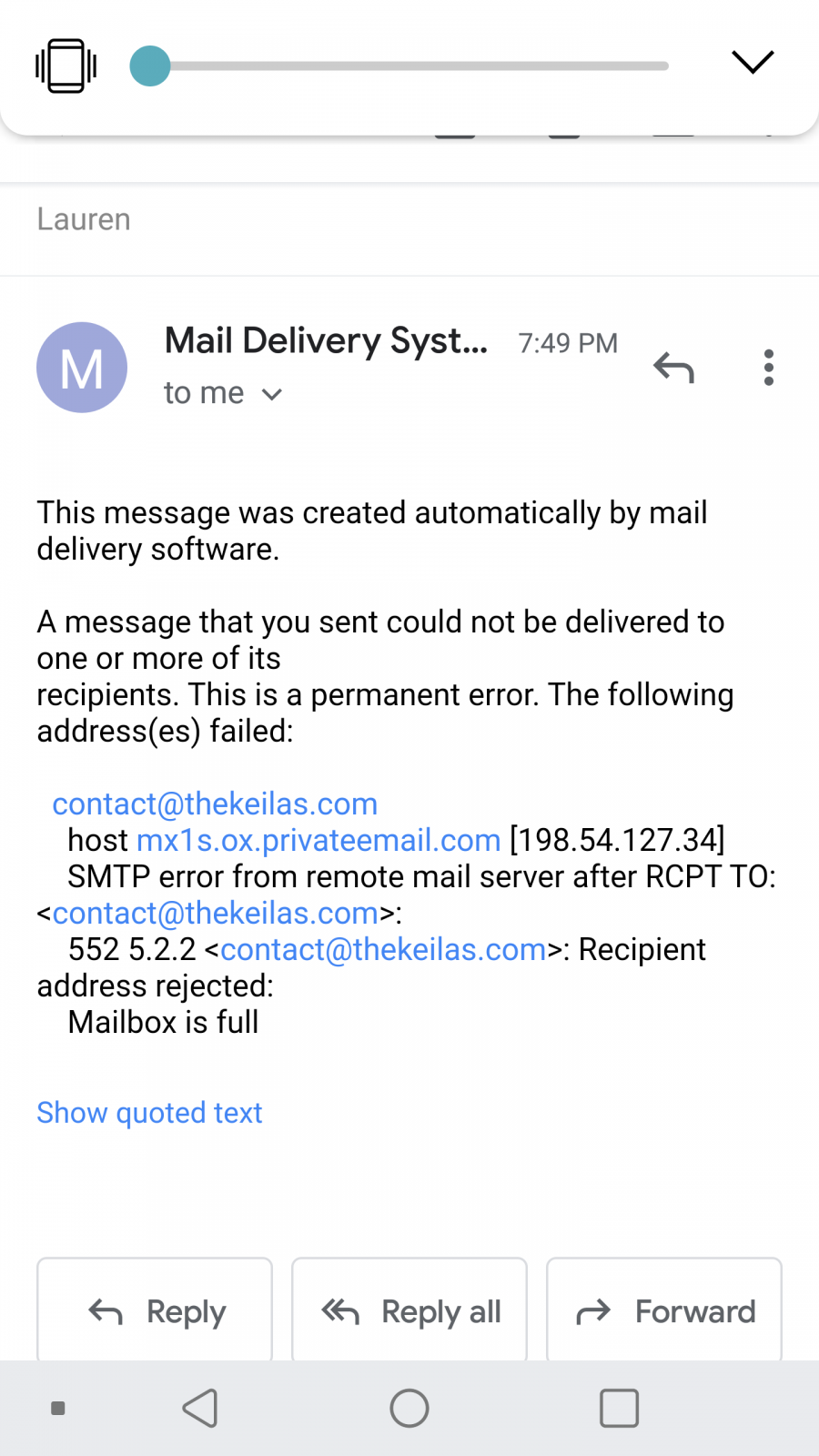Image resolution: width=819 pixels, height=1456 pixels.
Task: Tap the reply arrow icon beside 7:49 PM
Action: 674,368
